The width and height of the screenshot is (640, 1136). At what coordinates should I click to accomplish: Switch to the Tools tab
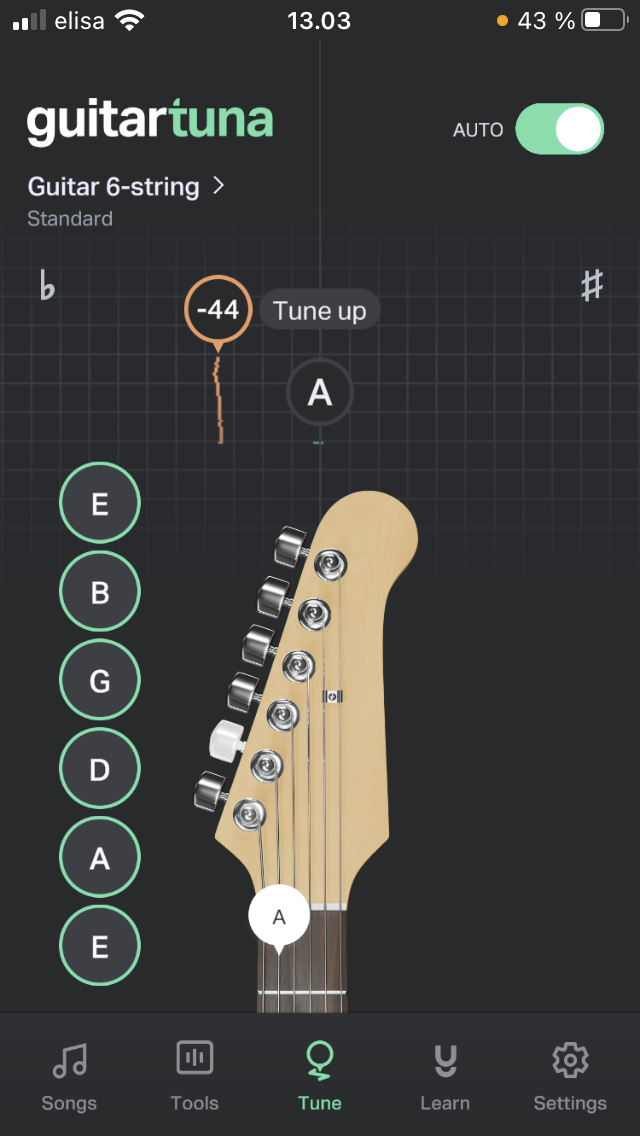(194, 1077)
